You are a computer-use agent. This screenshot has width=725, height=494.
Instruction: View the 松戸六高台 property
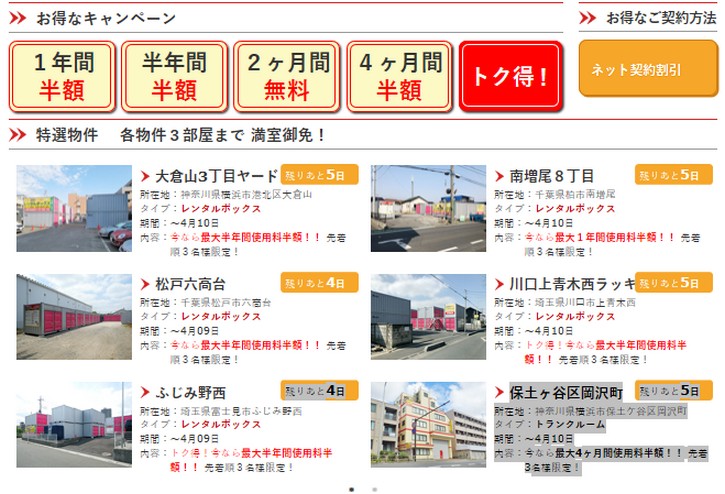(190, 284)
